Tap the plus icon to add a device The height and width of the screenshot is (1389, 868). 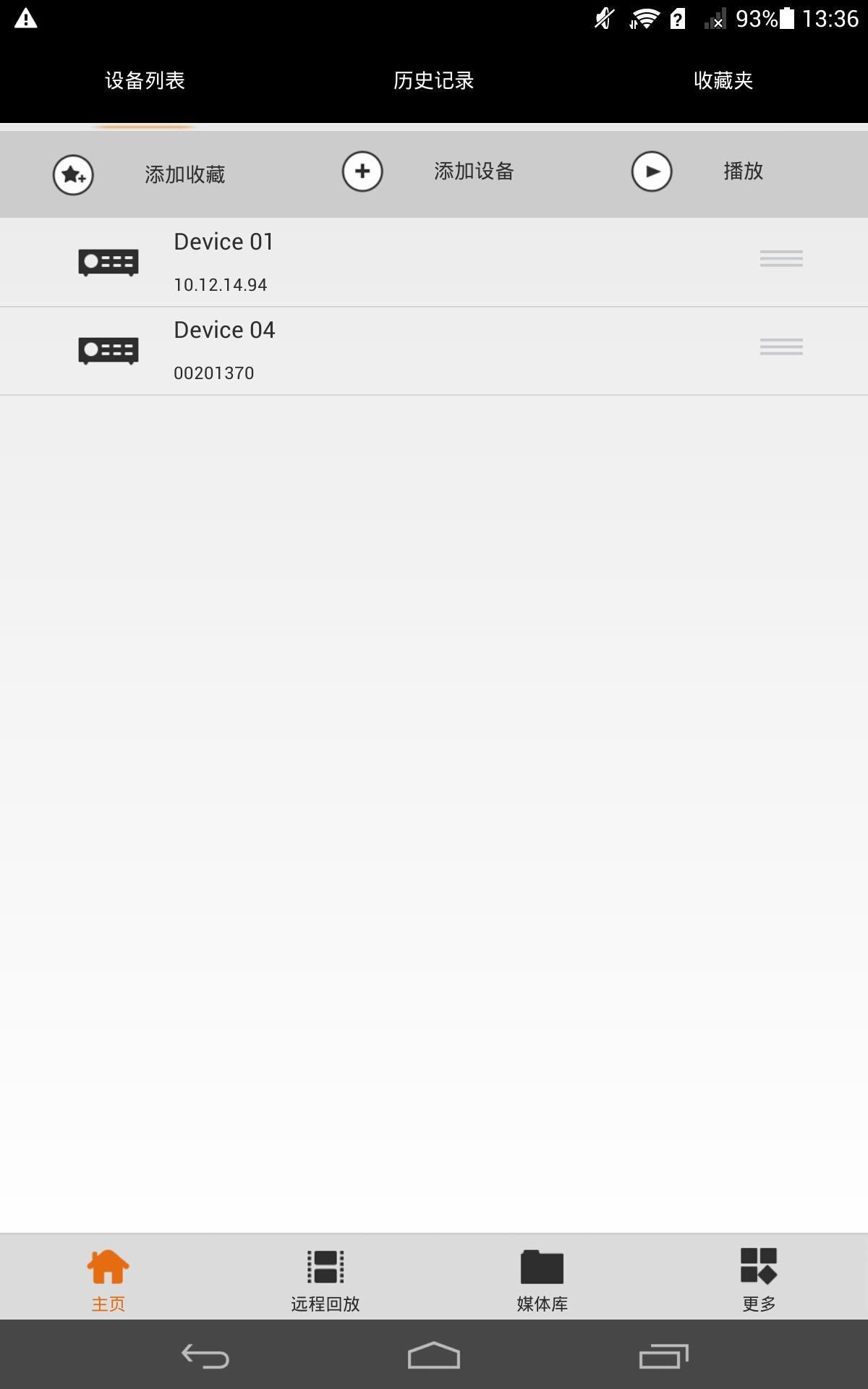pyautogui.click(x=362, y=172)
